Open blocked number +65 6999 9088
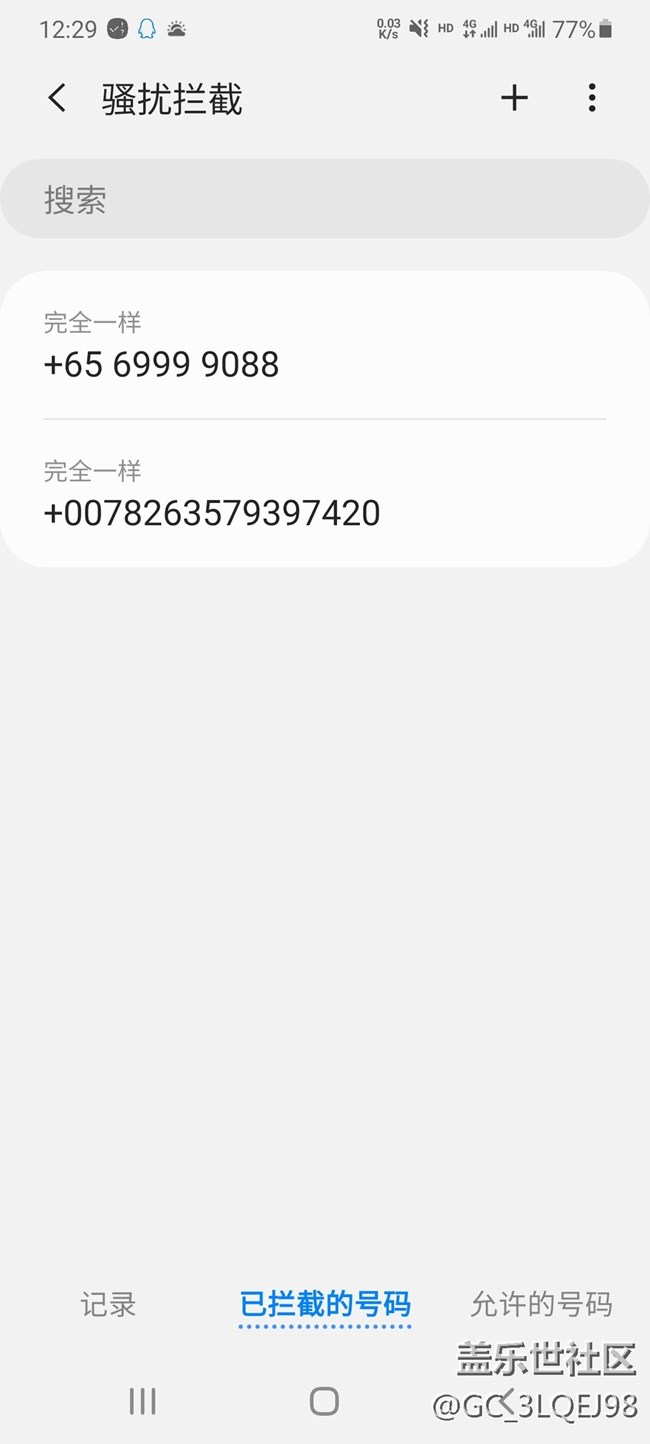The image size is (650, 1444). tap(325, 346)
